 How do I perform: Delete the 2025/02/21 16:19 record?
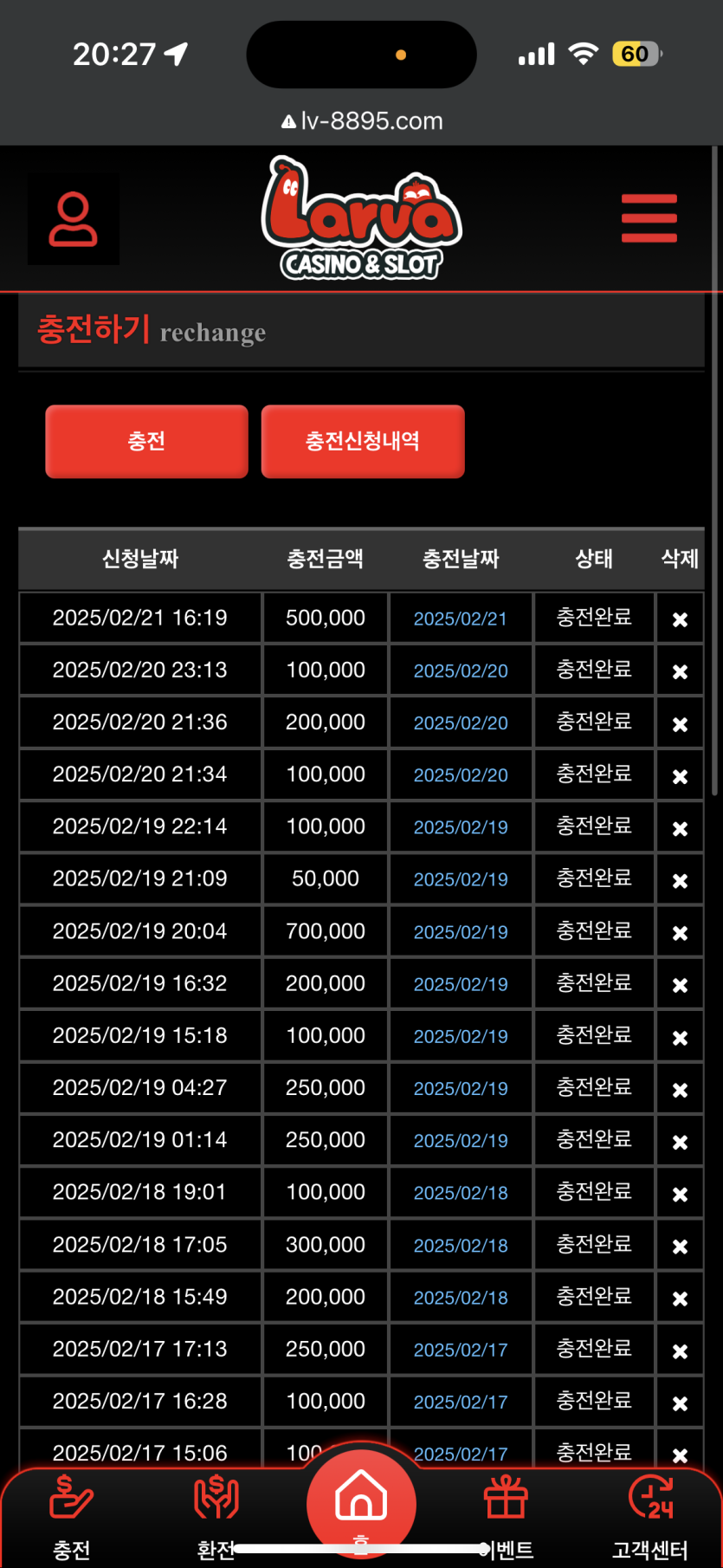[680, 619]
